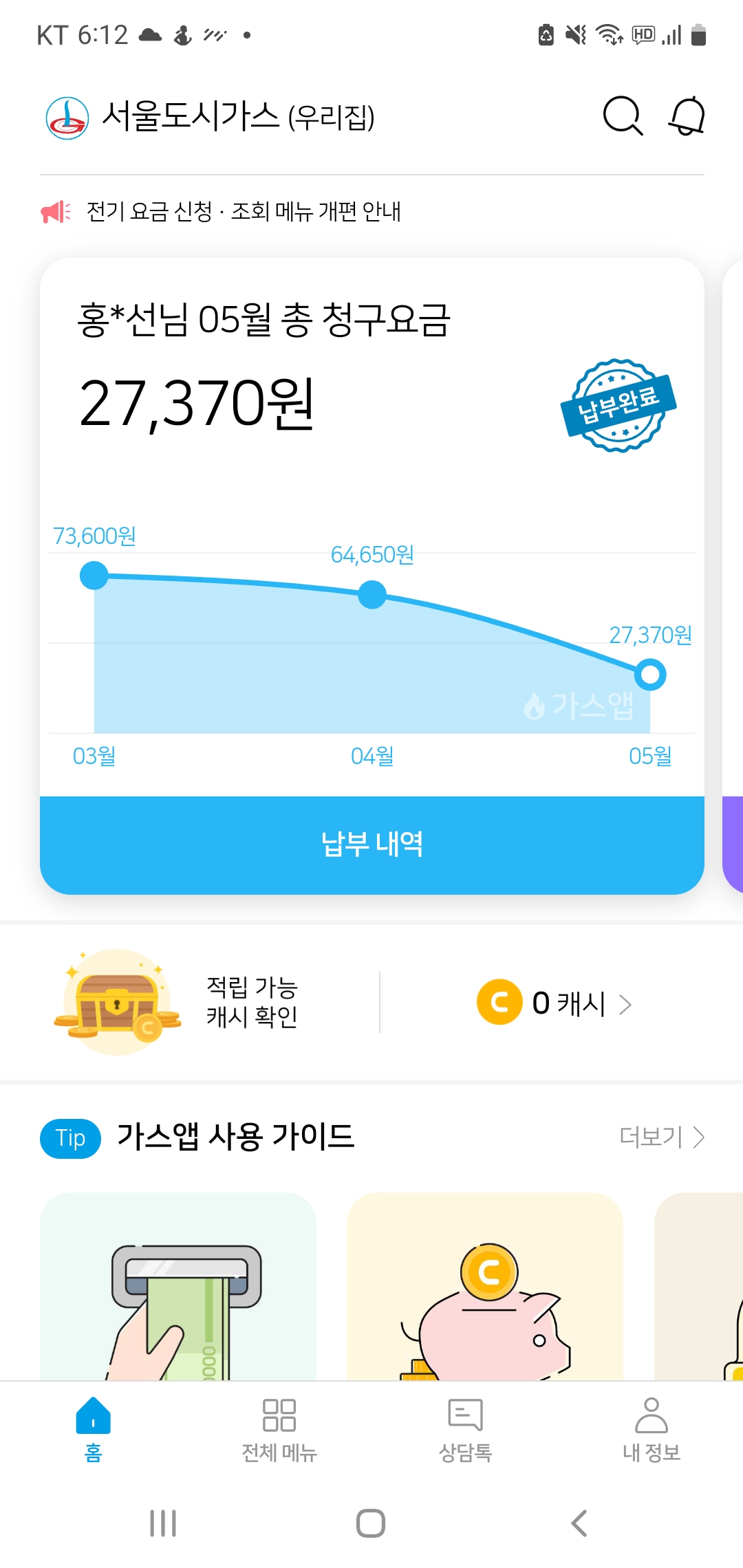
Task: Switch to the 내 정보 tab
Action: [651, 1429]
